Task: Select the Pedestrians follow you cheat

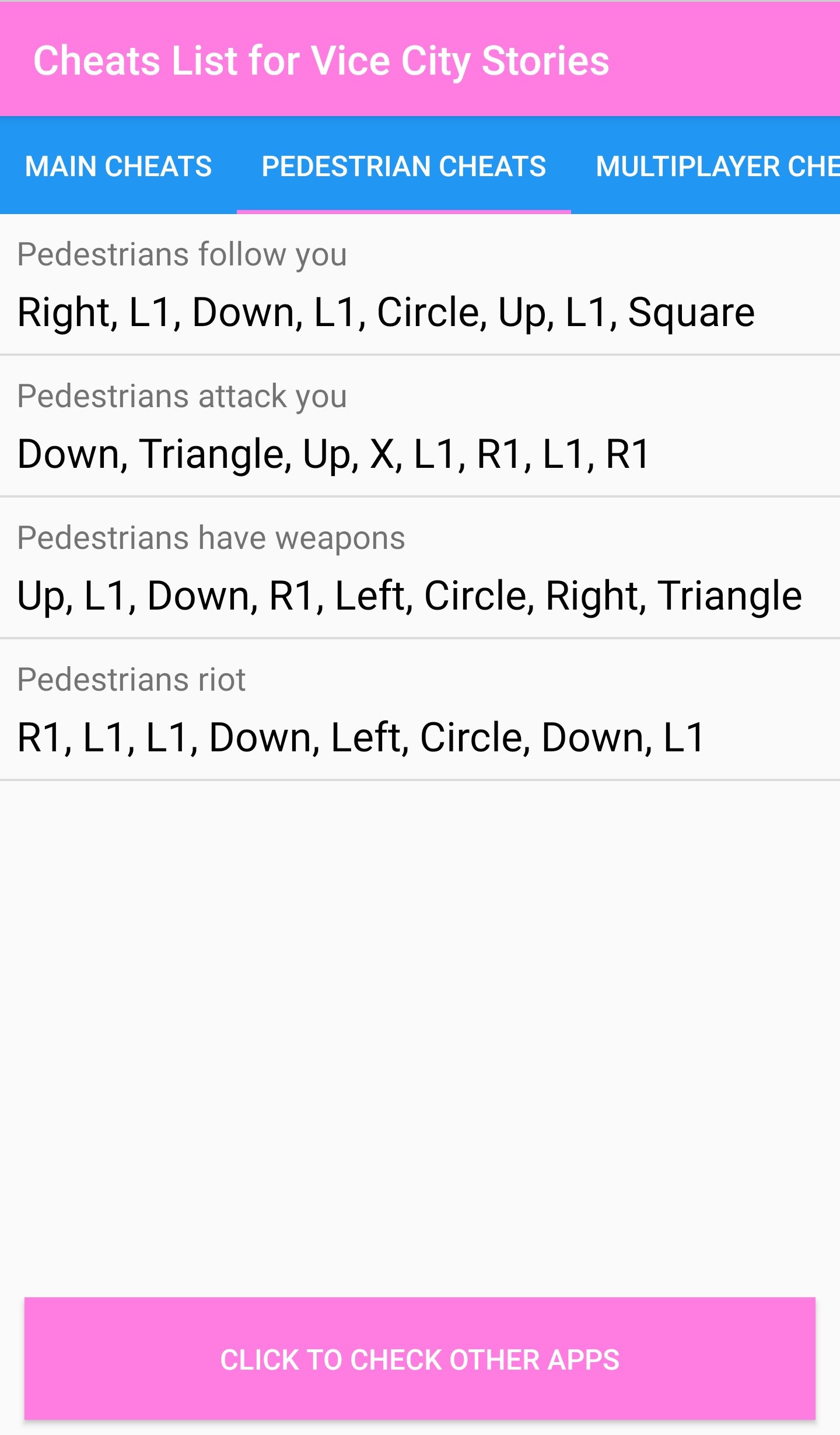Action: (419, 285)
